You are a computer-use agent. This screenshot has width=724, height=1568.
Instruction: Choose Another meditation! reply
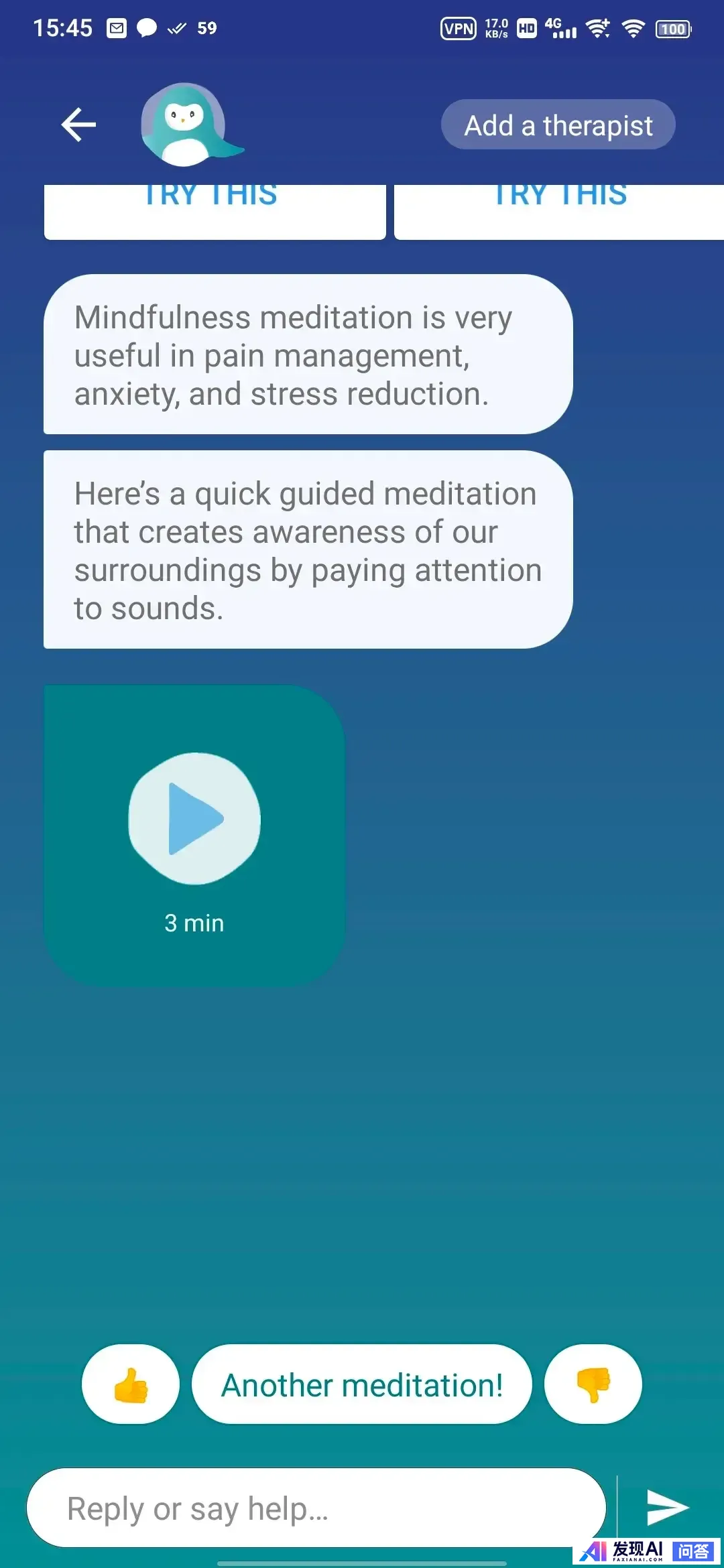coord(362,1384)
